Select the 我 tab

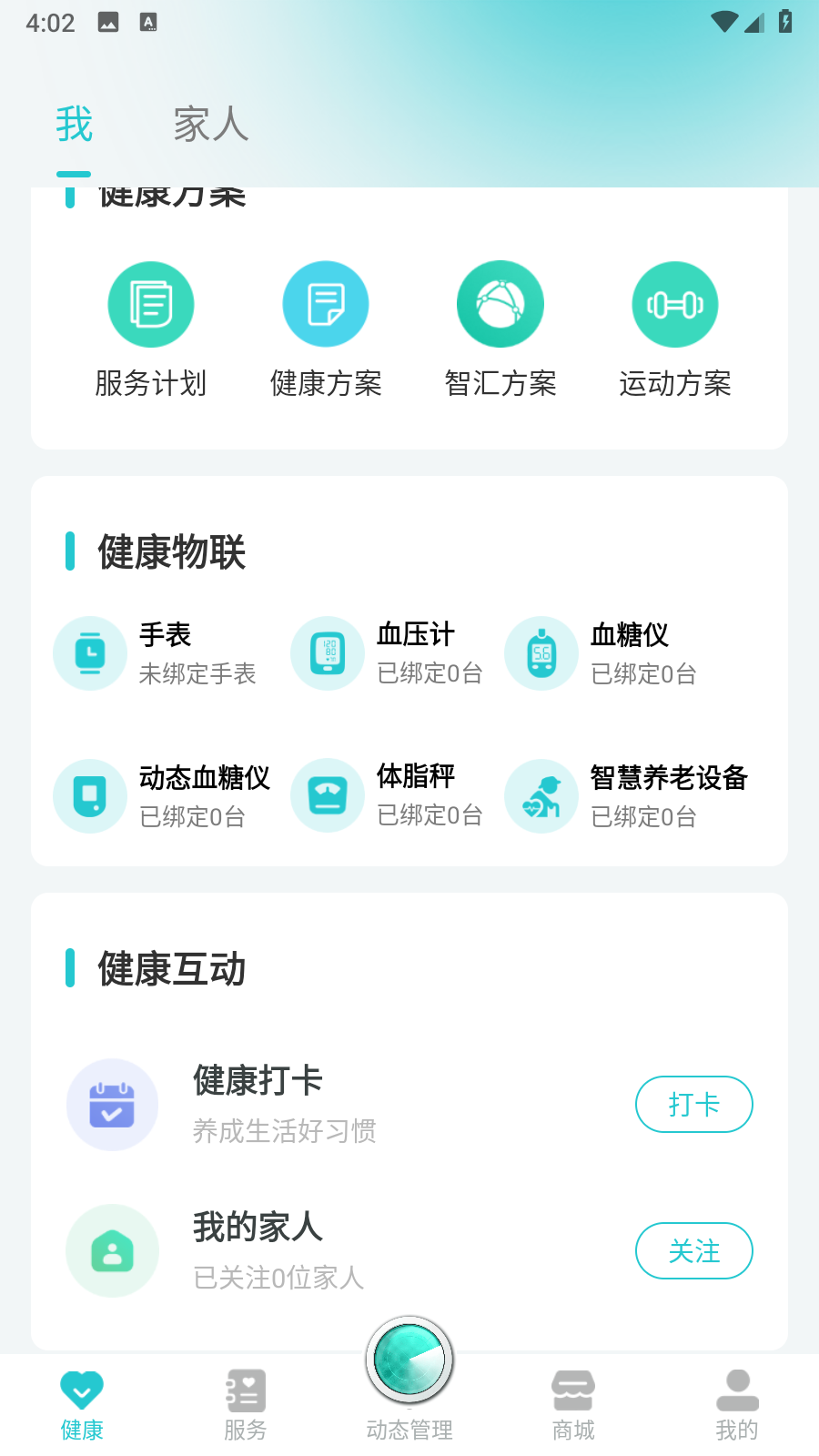[x=74, y=124]
